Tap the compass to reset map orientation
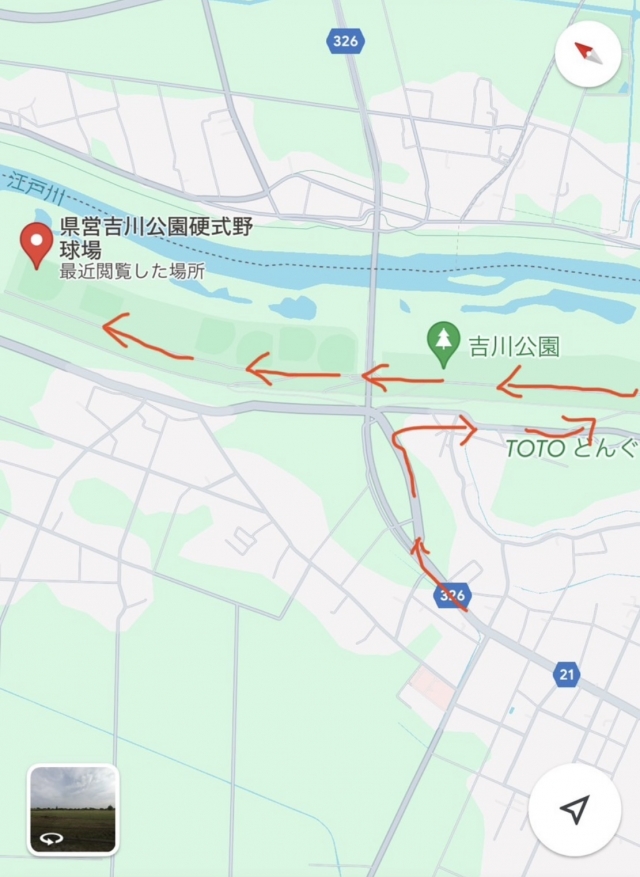Viewport: 640px width, 877px height. (x=588, y=53)
